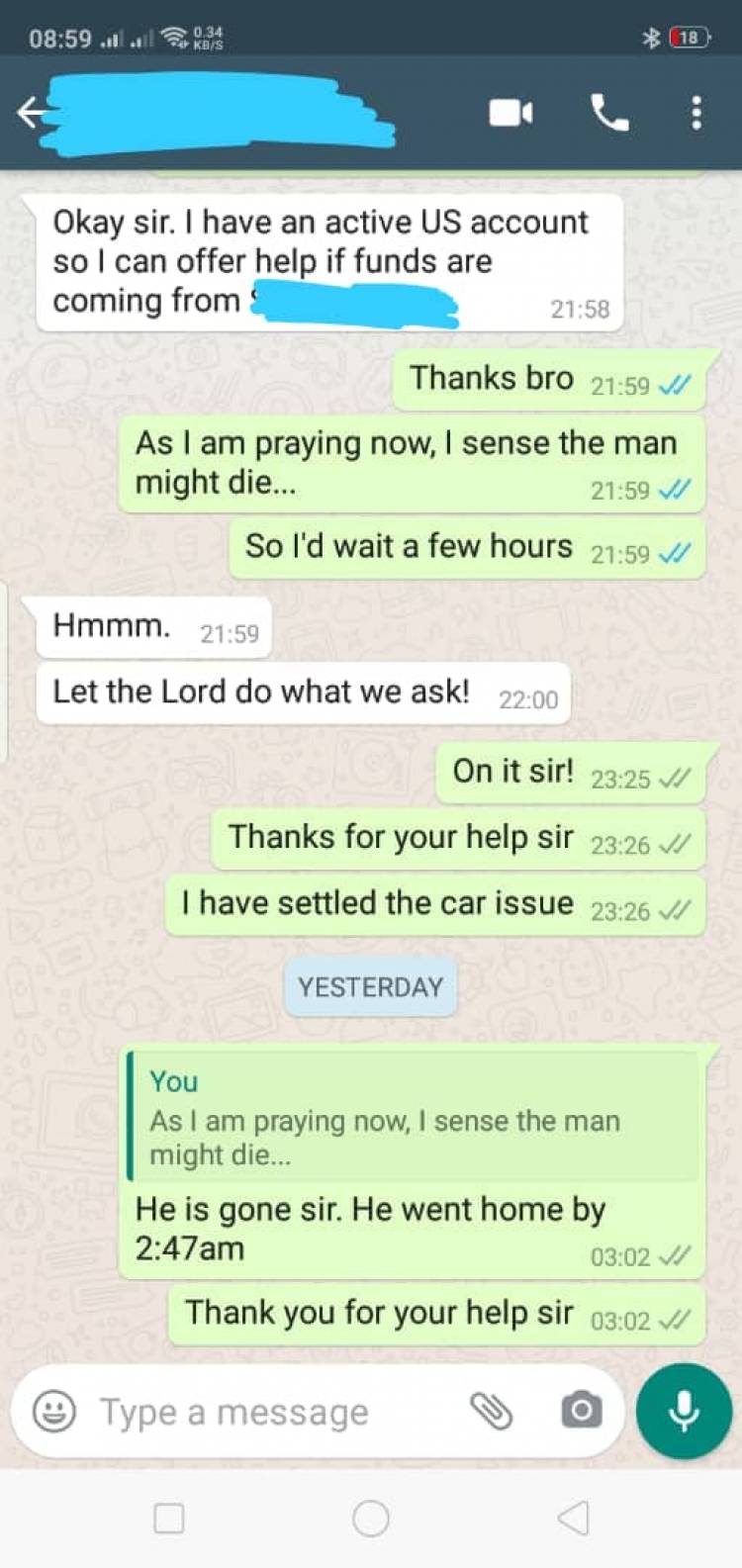Tap the microphone voice message button
This screenshot has height=1568, width=742.
[x=684, y=1412]
